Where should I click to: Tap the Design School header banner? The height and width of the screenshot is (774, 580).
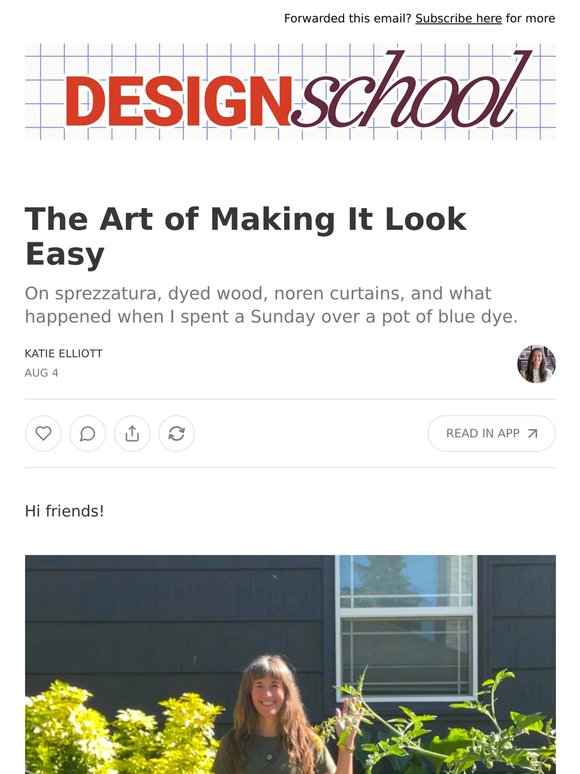(290, 91)
